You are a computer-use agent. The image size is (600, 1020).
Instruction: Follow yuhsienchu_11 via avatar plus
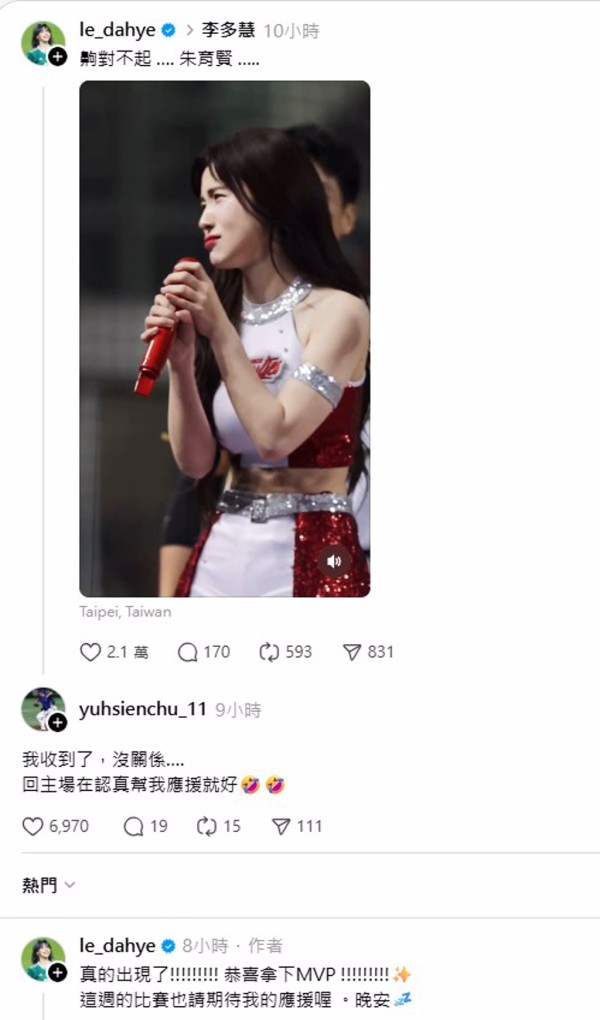(x=57, y=722)
